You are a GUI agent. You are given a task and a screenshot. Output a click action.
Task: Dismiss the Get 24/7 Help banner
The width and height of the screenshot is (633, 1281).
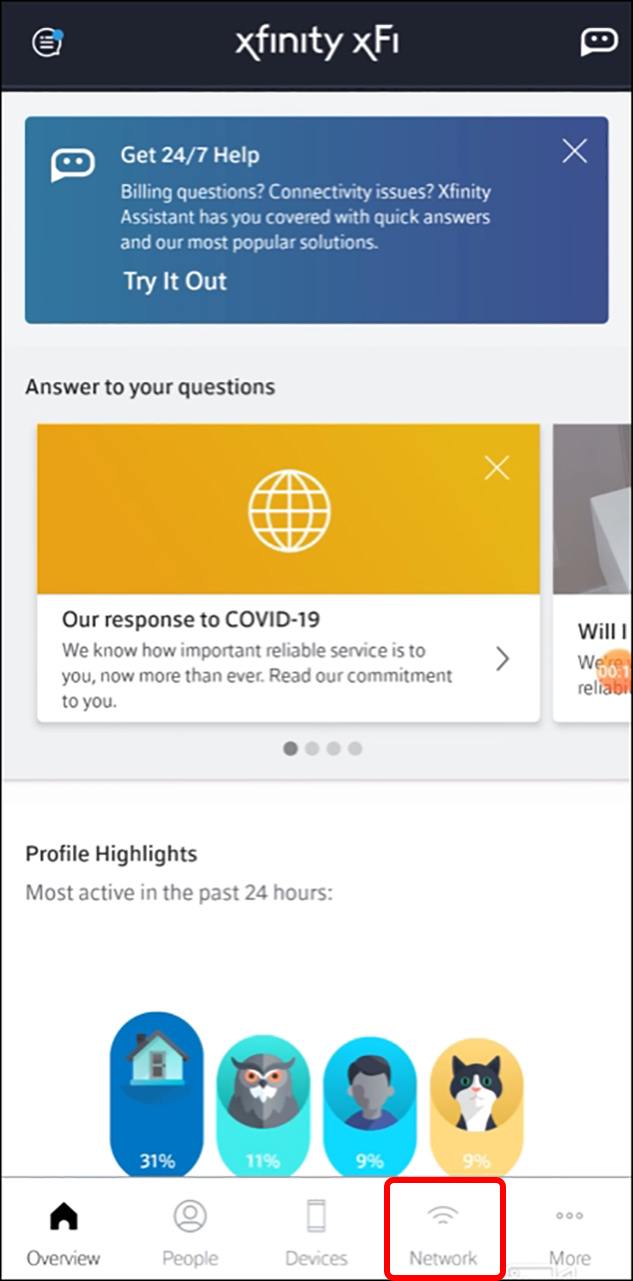click(x=574, y=152)
